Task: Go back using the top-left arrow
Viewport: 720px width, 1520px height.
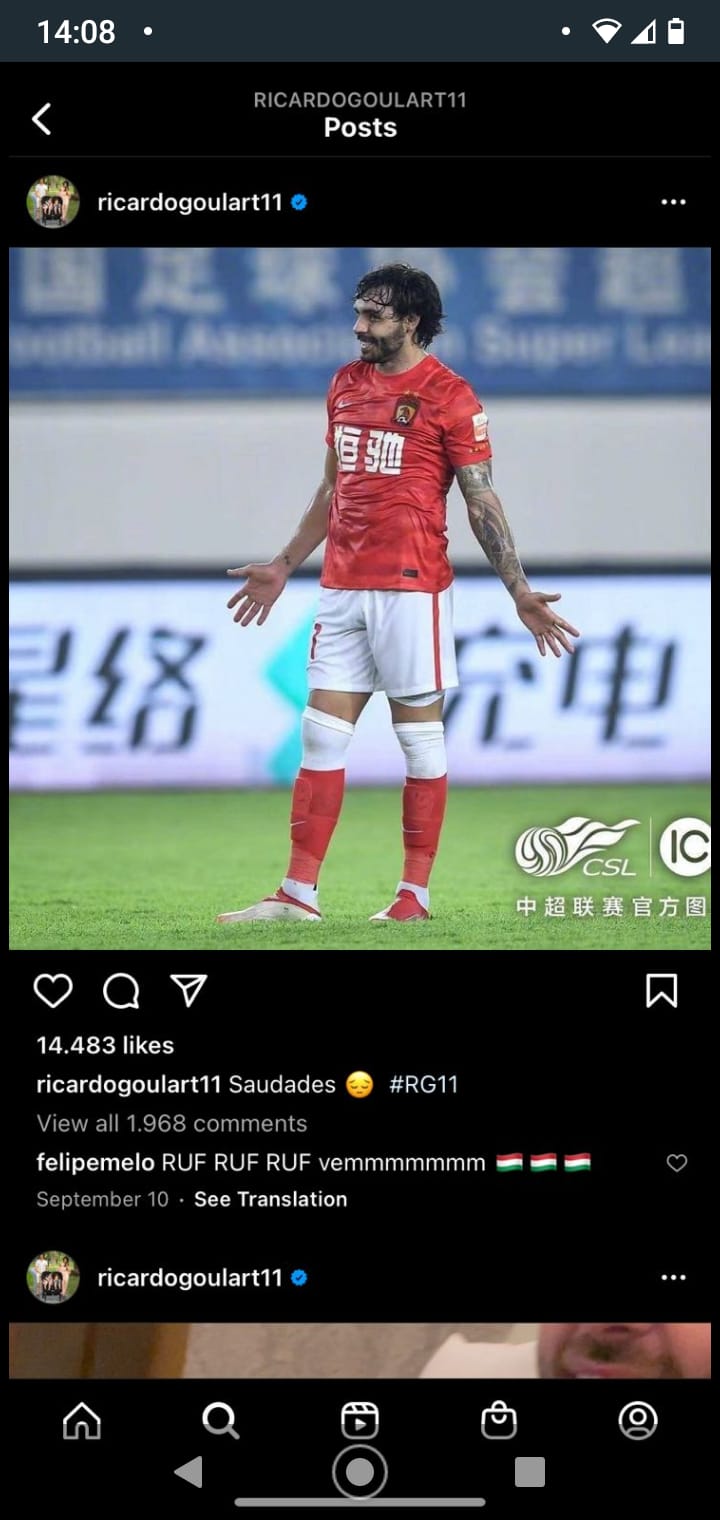Action: tap(41, 119)
